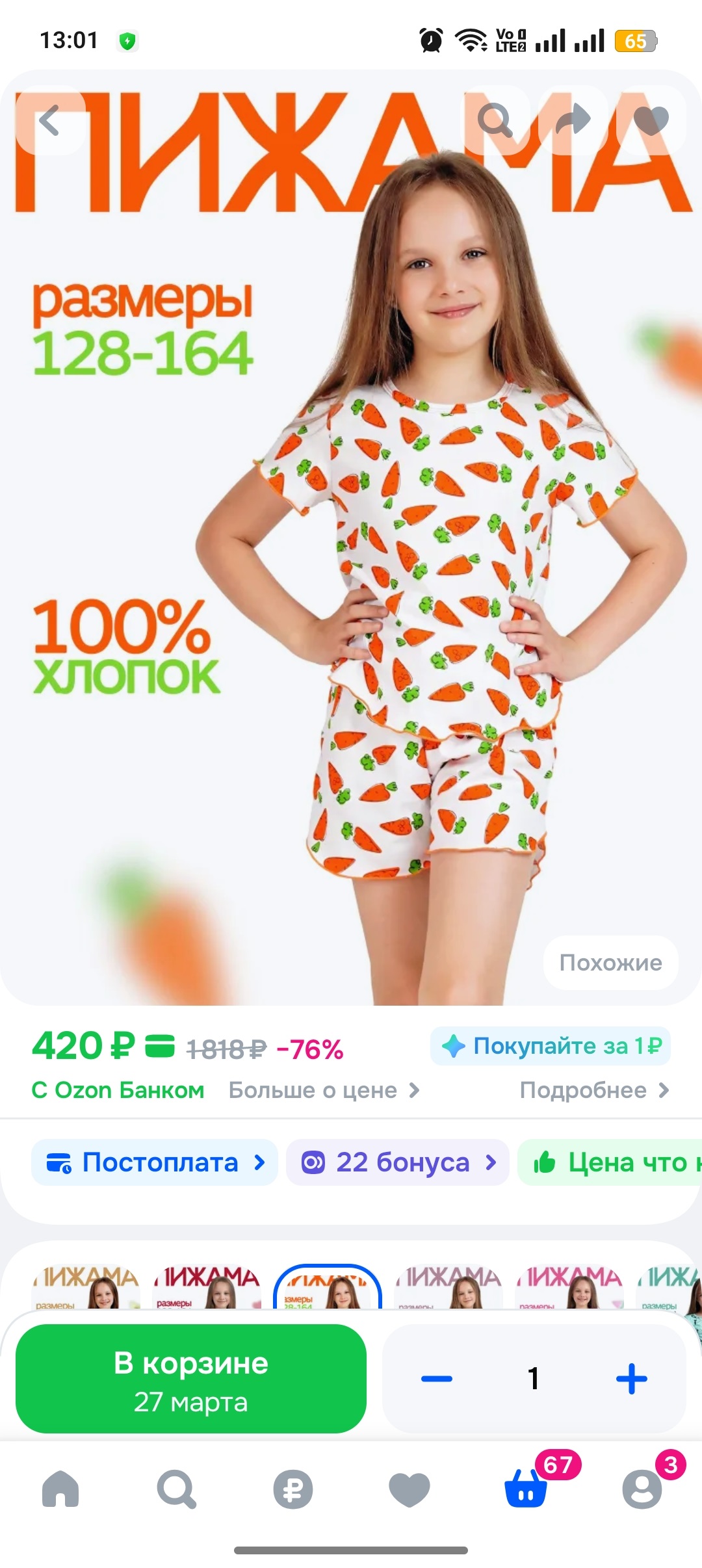Open the ruble tab in bottom navigation
Image resolution: width=702 pixels, height=1568 pixels.
pyautogui.click(x=292, y=1489)
